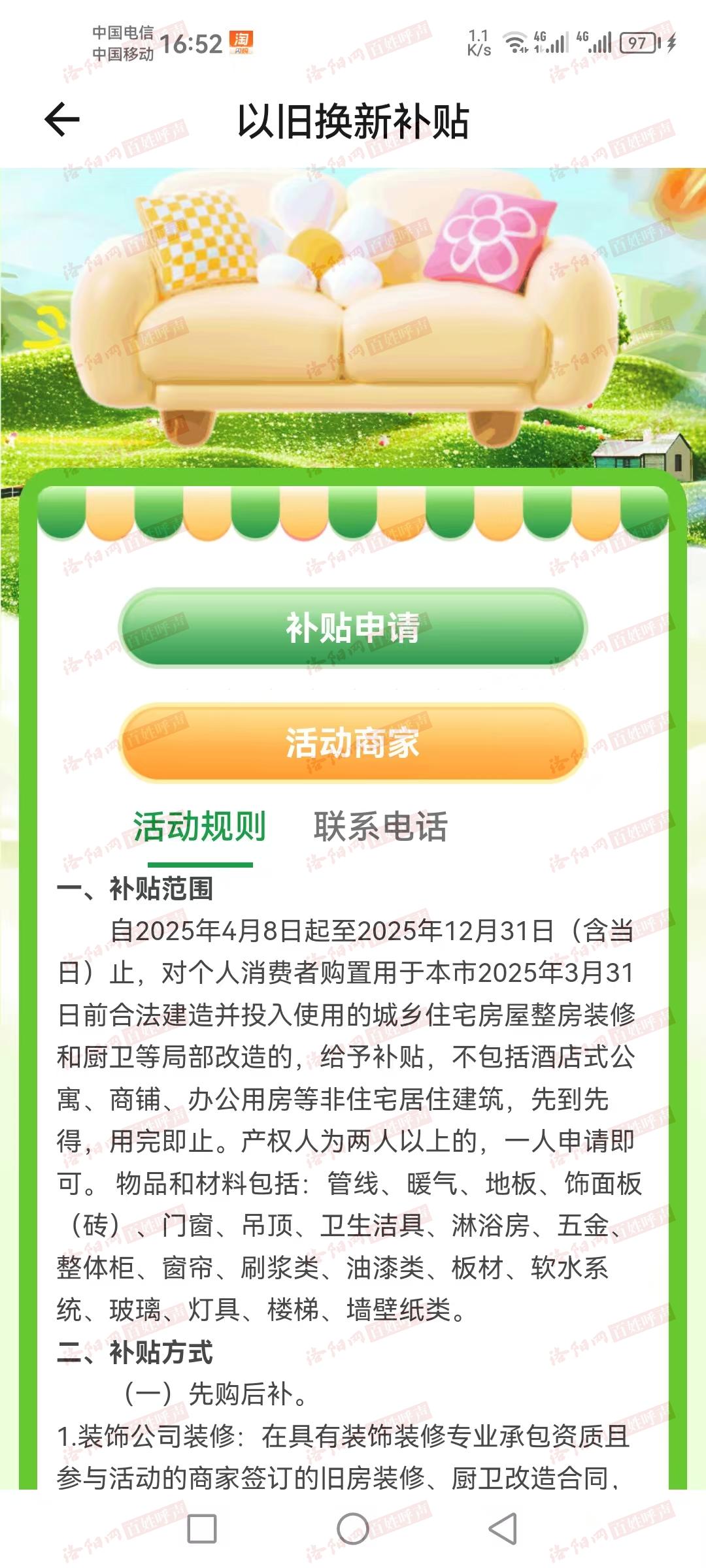
Task: Tap the back arrow in the header
Action: pyautogui.click(x=62, y=120)
